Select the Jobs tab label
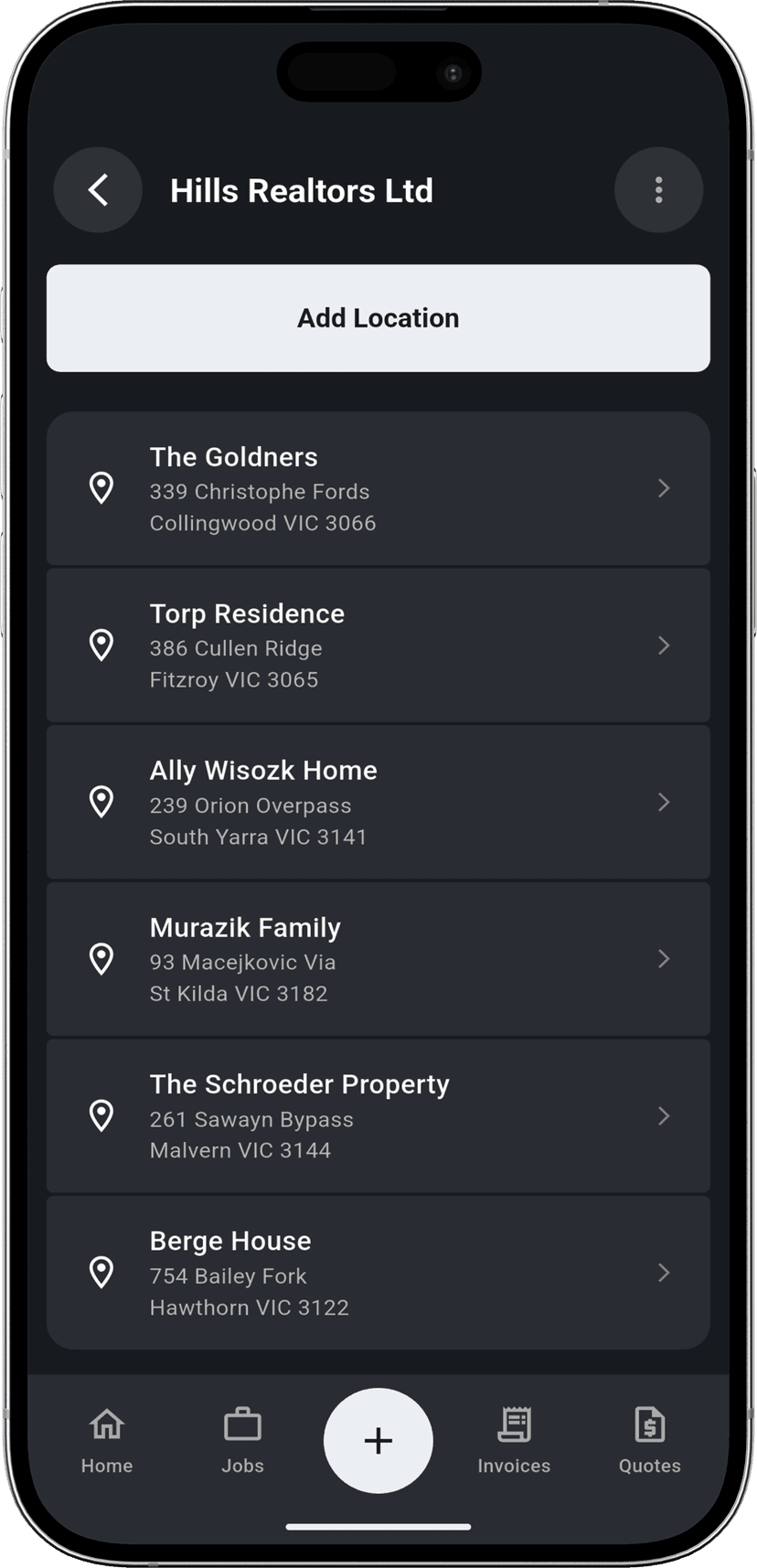The width and height of the screenshot is (757, 1568). (241, 1466)
